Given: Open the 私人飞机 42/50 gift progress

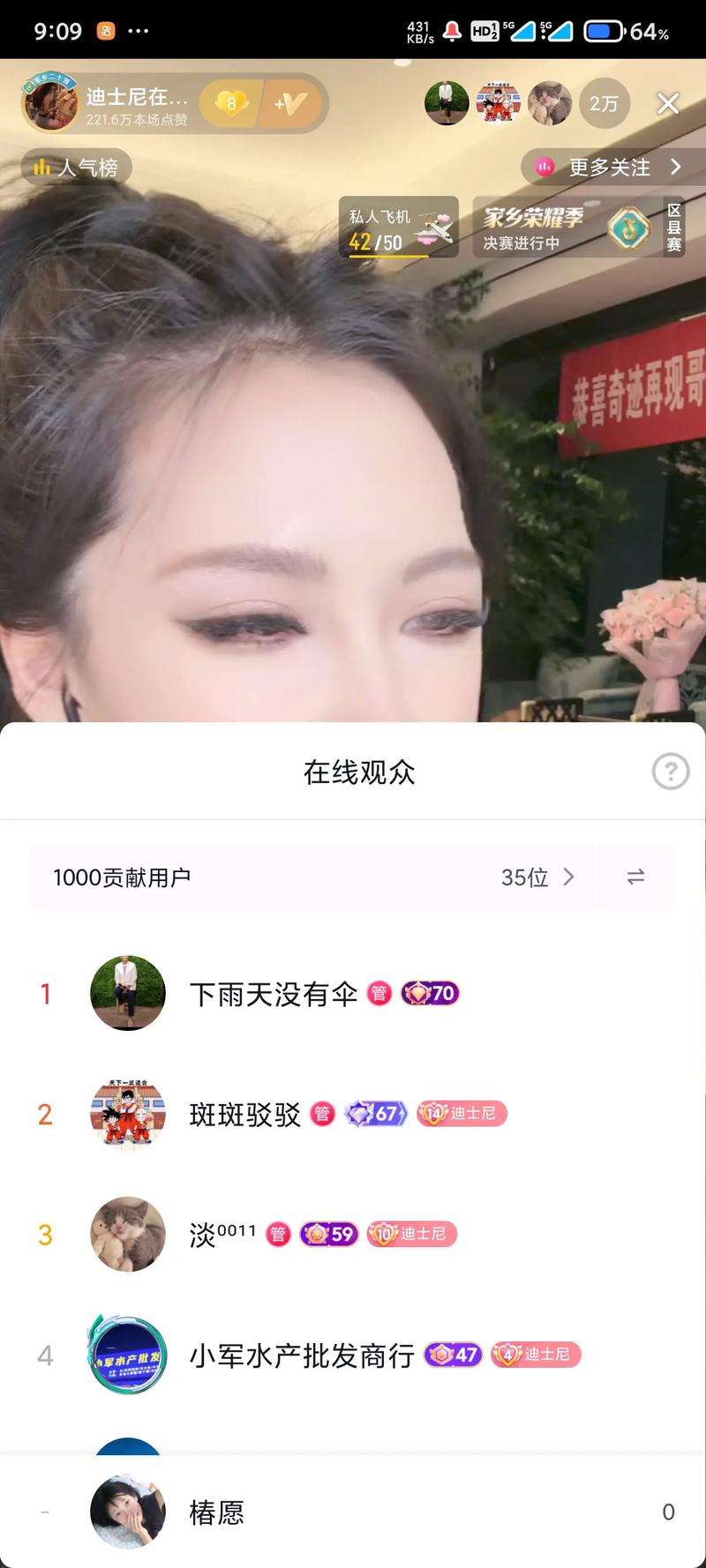Looking at the screenshot, I should tap(399, 228).
